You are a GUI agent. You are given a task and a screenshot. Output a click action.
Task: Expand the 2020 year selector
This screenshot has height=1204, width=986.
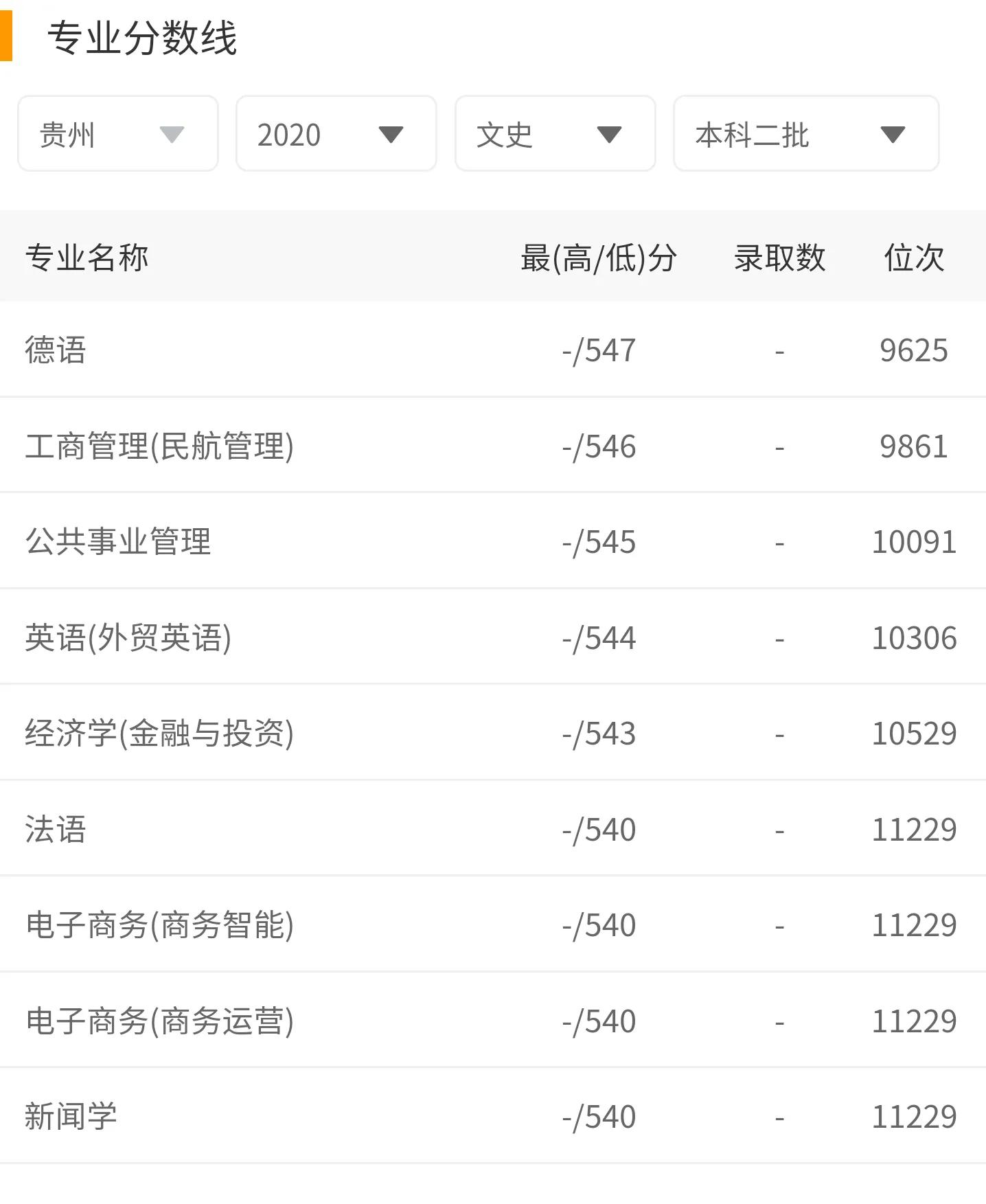click(334, 135)
